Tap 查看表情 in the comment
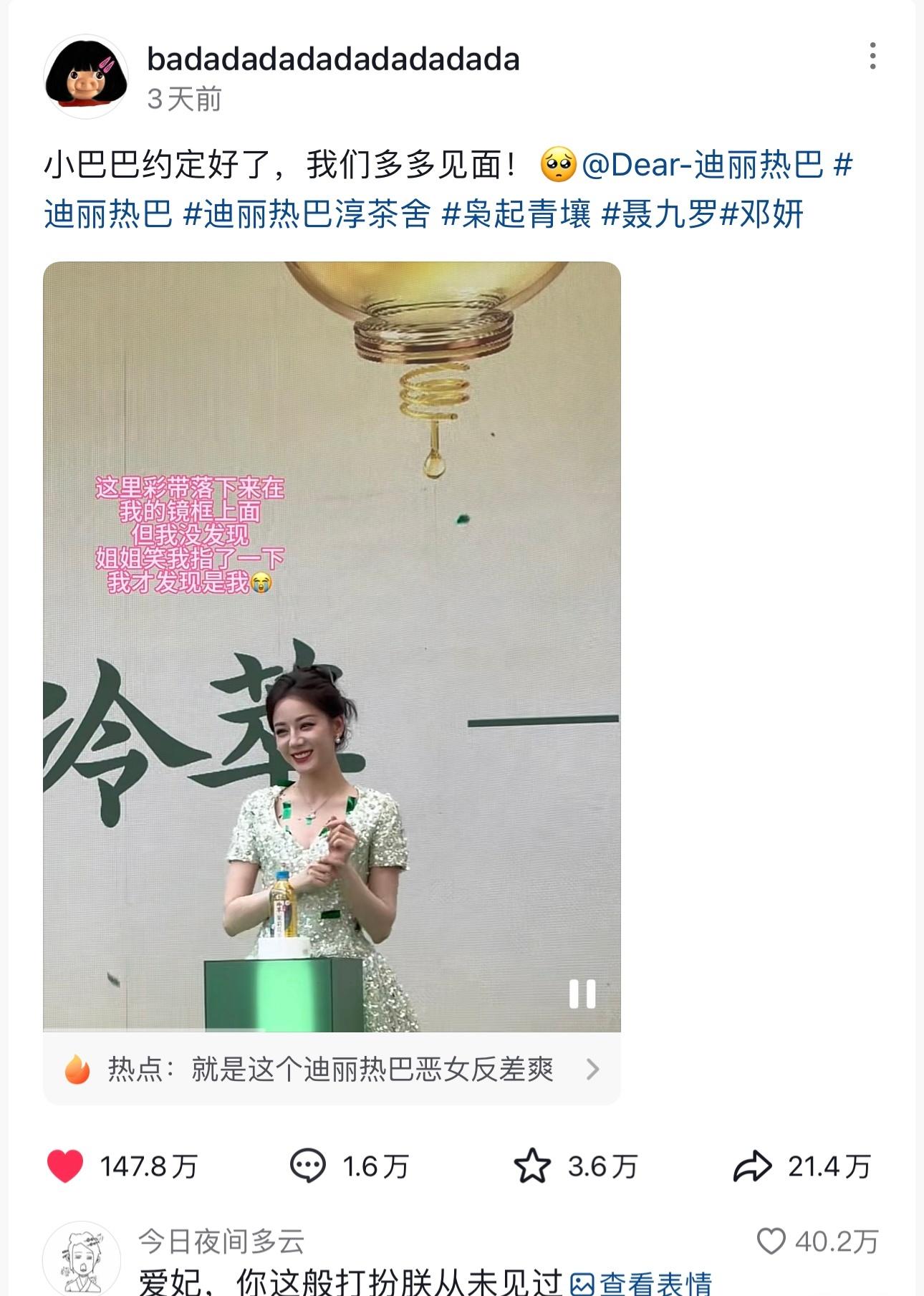This screenshot has width=924, height=1296. [x=641, y=1282]
